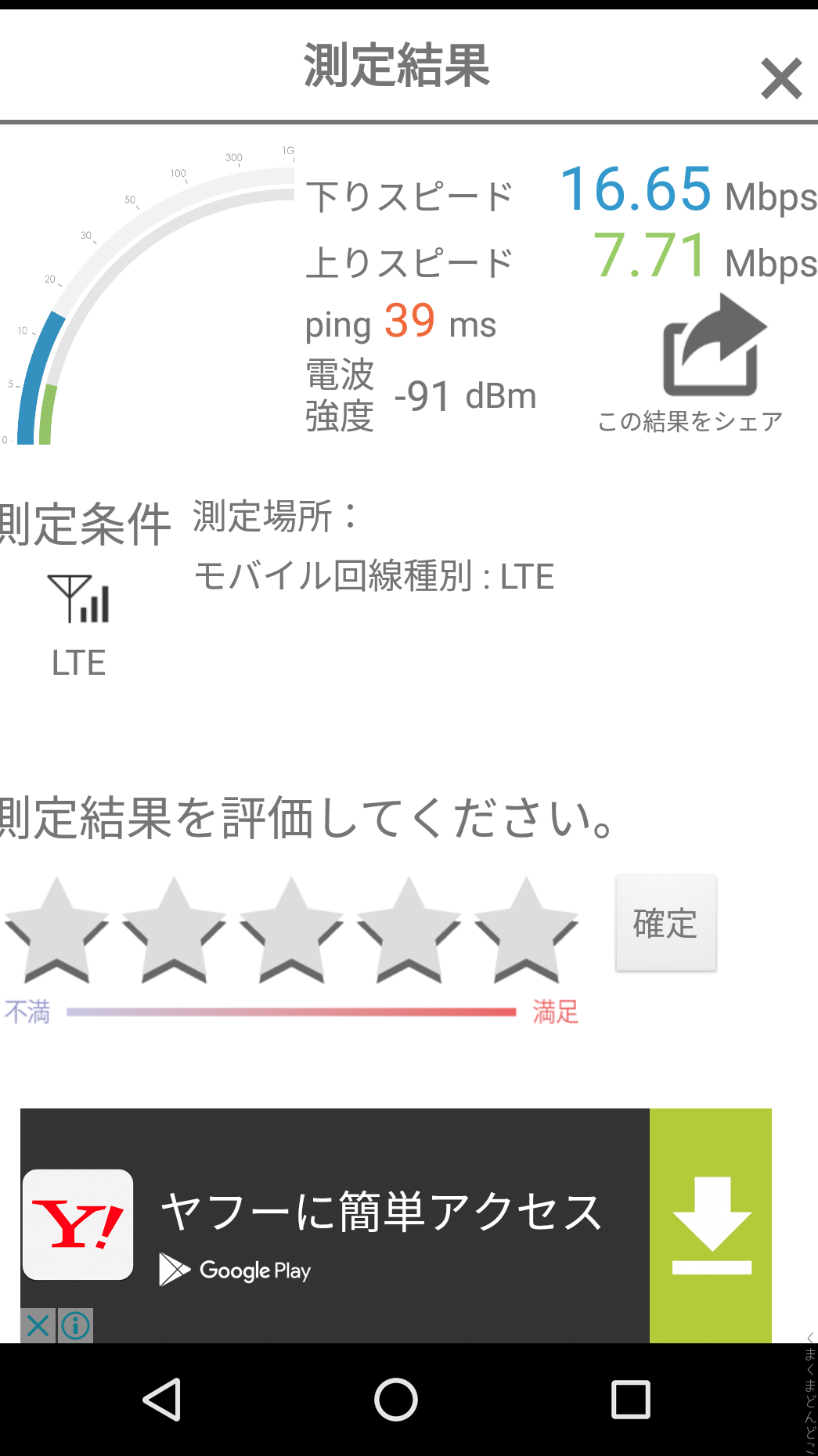The height and width of the screenshot is (1456, 818).
Task: Close the 測定結果 results screen
Action: pos(781,78)
